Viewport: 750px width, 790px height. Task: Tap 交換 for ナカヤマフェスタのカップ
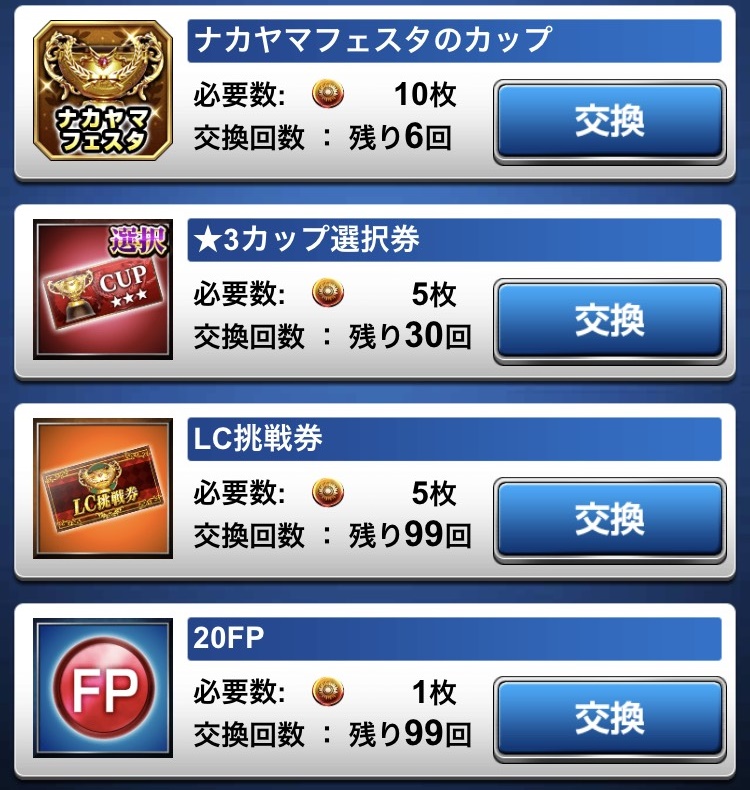(x=609, y=122)
